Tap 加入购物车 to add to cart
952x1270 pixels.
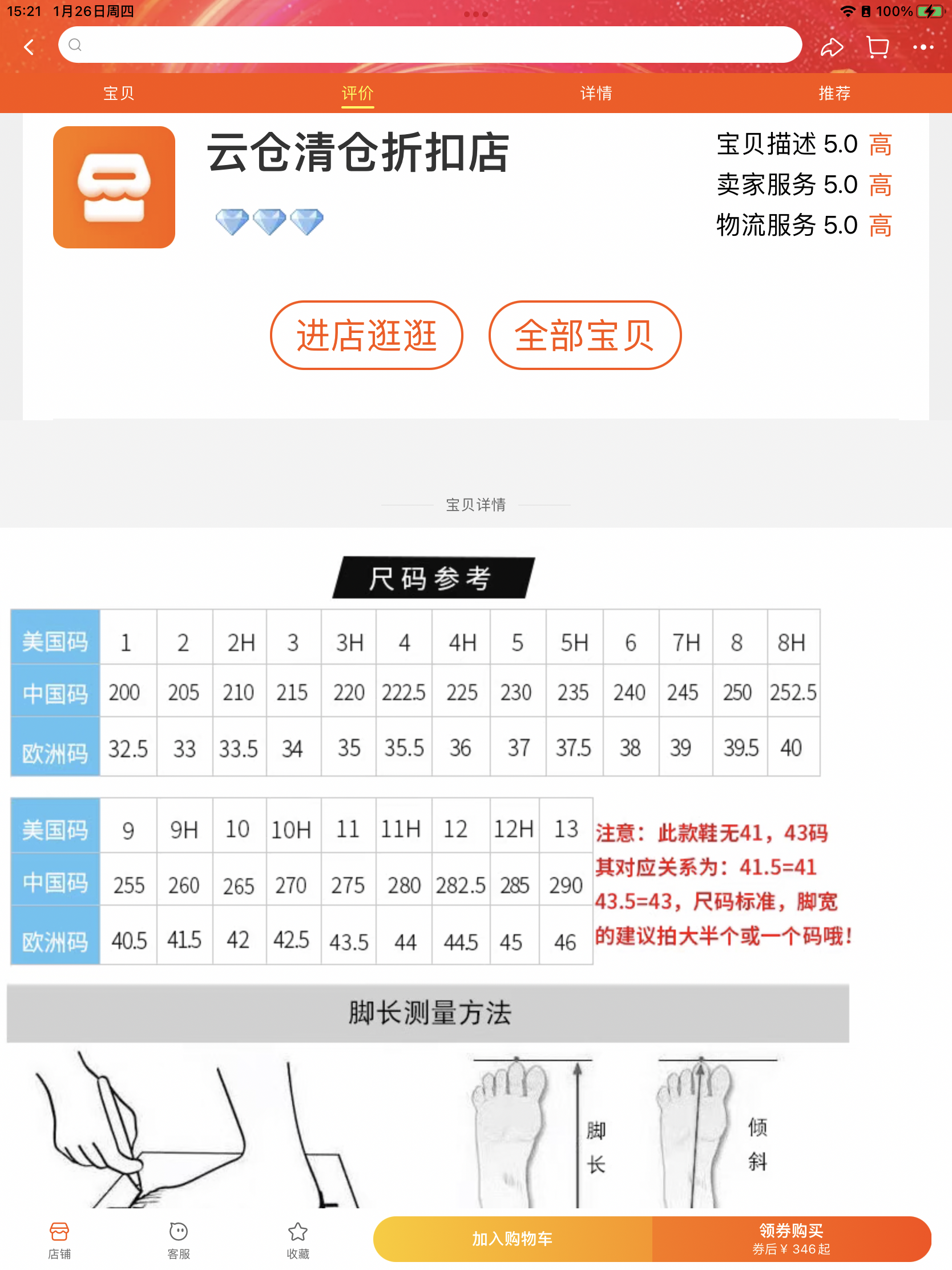(512, 1239)
